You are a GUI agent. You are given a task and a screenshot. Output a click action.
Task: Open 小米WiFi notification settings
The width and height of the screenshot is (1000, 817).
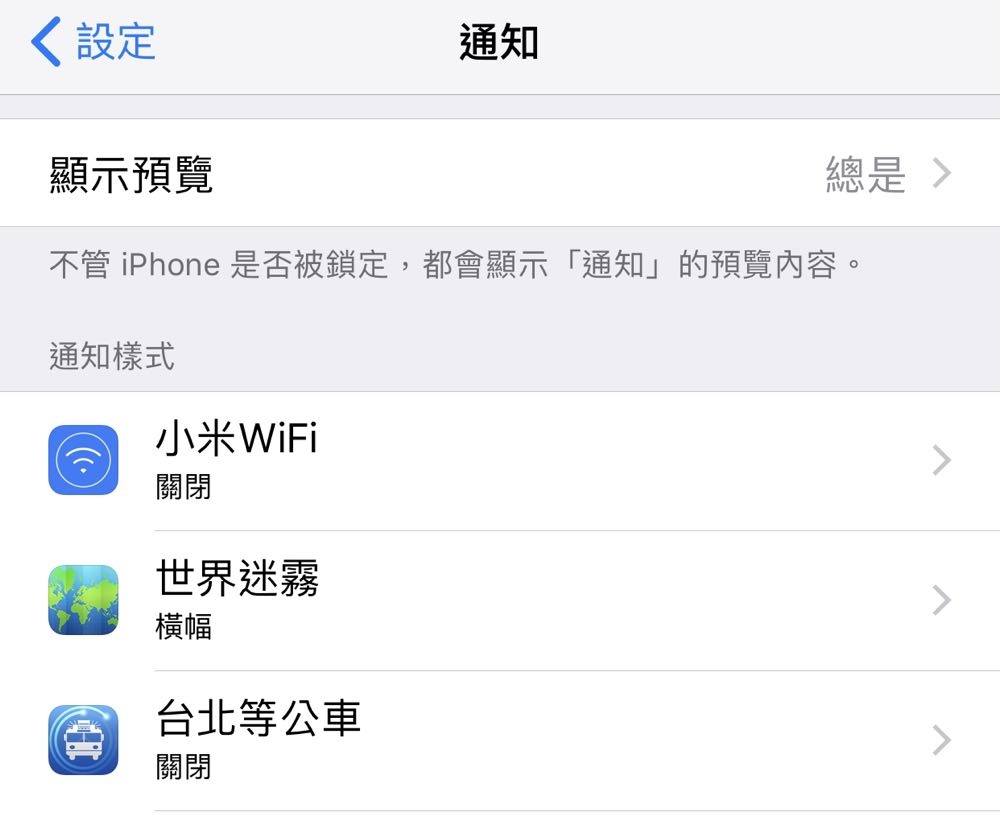[x=500, y=460]
